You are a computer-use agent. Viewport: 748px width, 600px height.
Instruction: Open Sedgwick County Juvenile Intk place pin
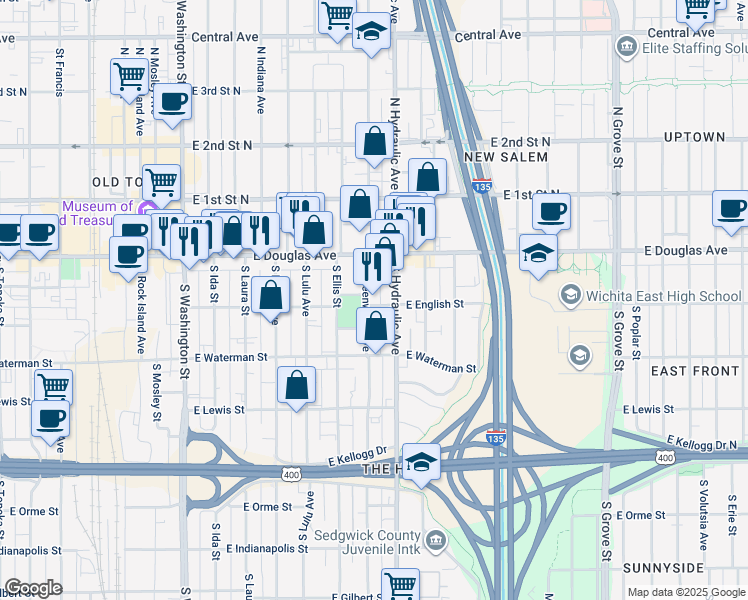pyautogui.click(x=435, y=541)
